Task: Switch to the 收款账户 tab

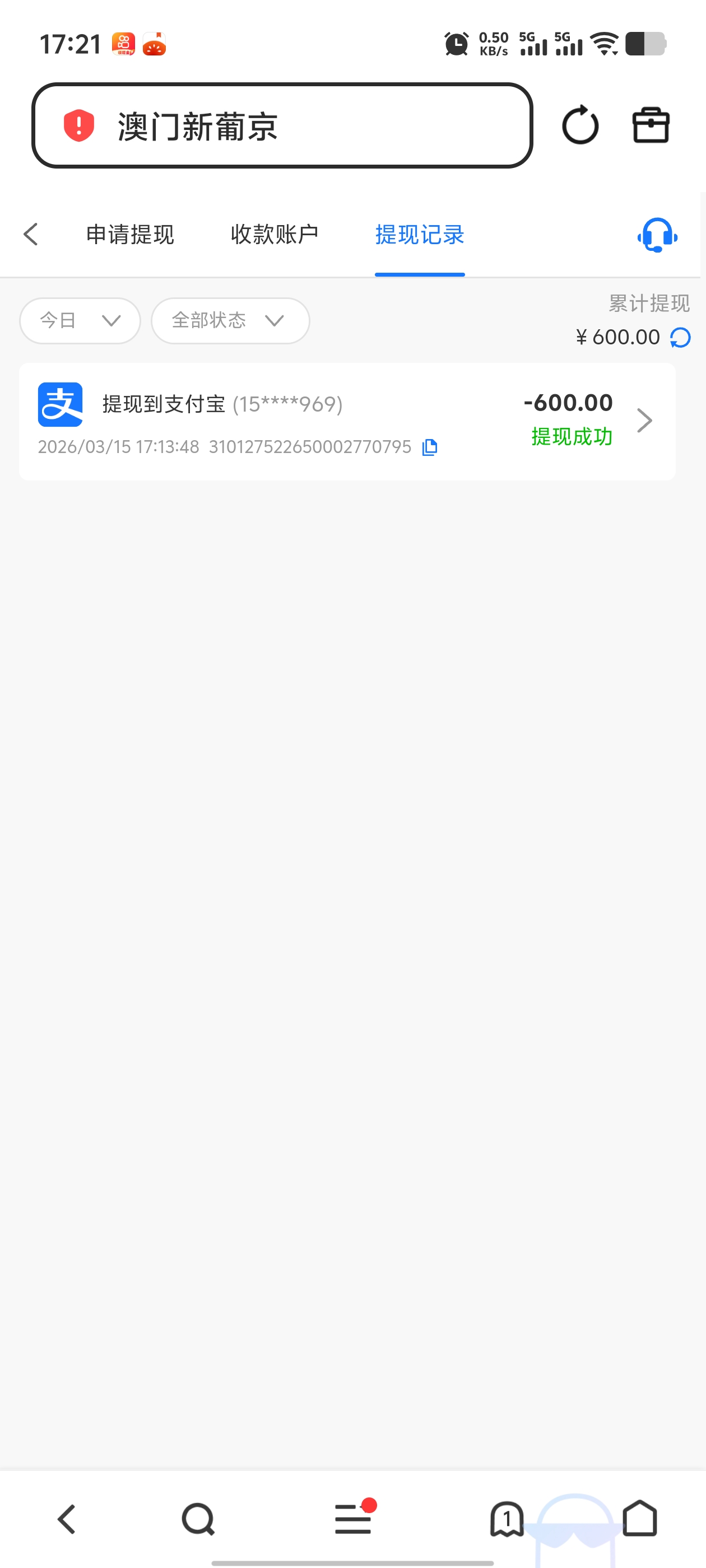Action: click(274, 234)
